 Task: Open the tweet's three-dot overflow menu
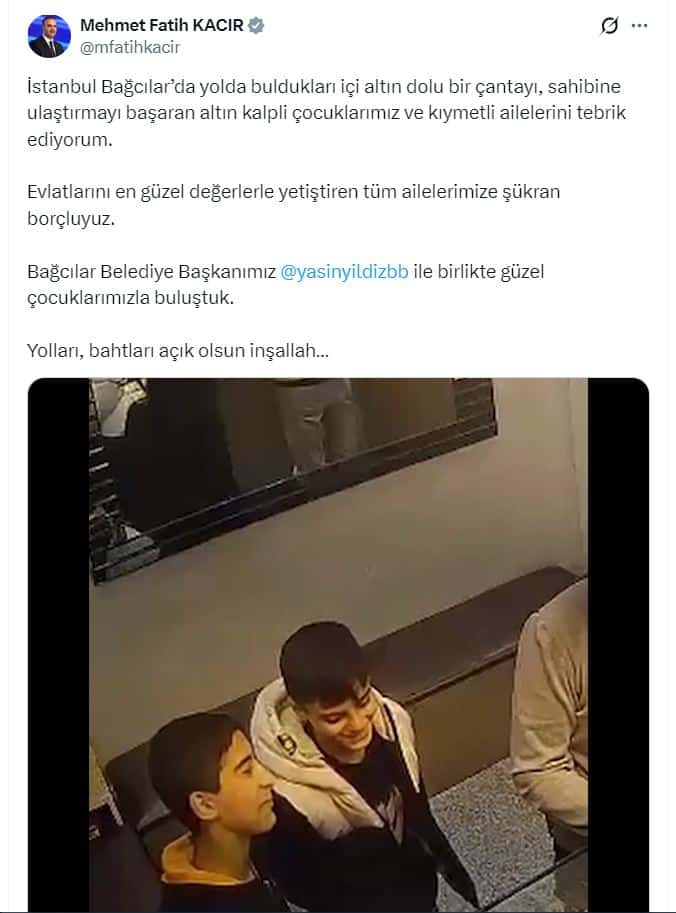[640, 26]
